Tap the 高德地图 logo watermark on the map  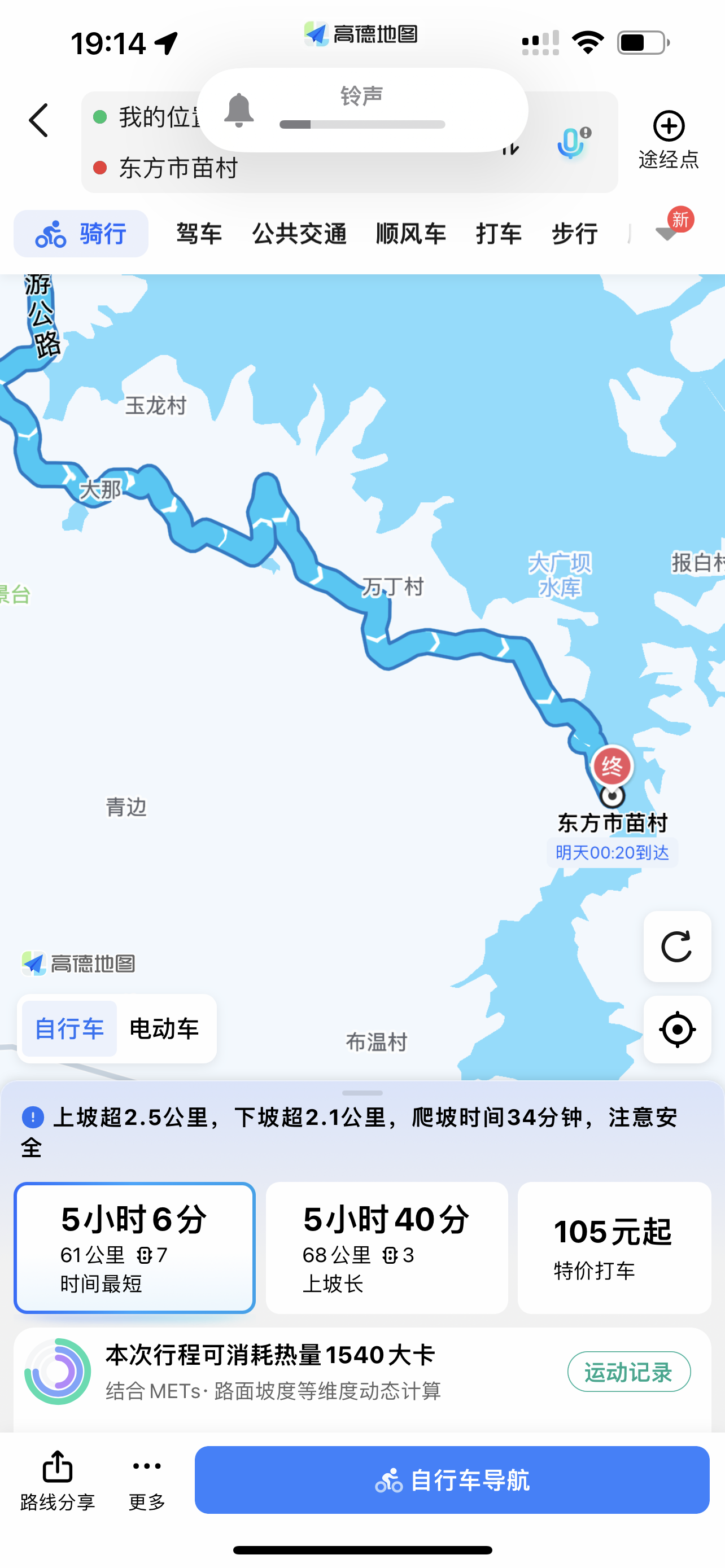[x=79, y=963]
